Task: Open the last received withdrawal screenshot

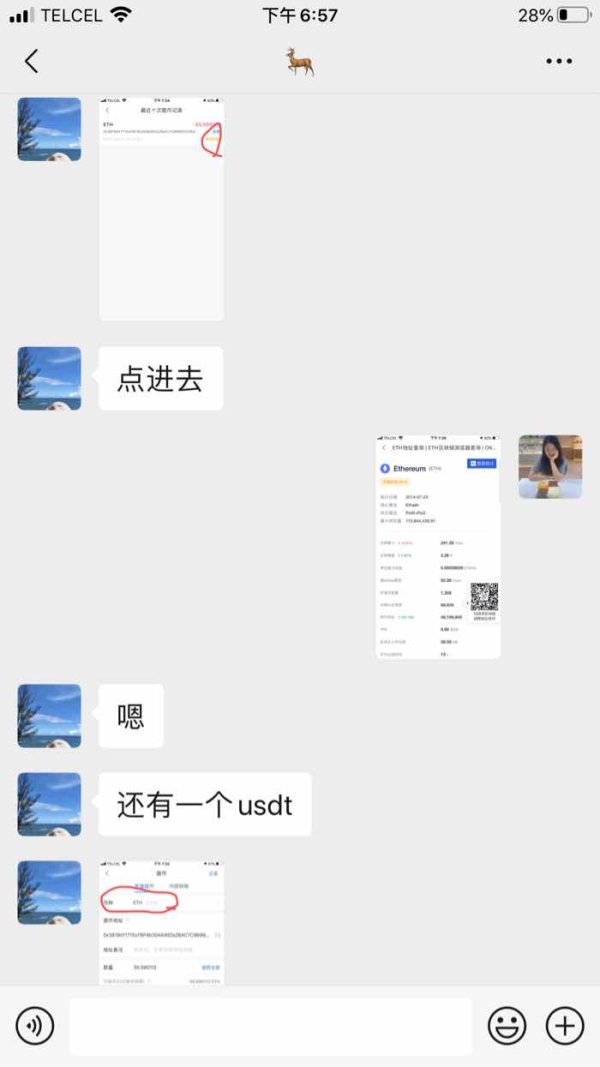Action: click(x=161, y=923)
